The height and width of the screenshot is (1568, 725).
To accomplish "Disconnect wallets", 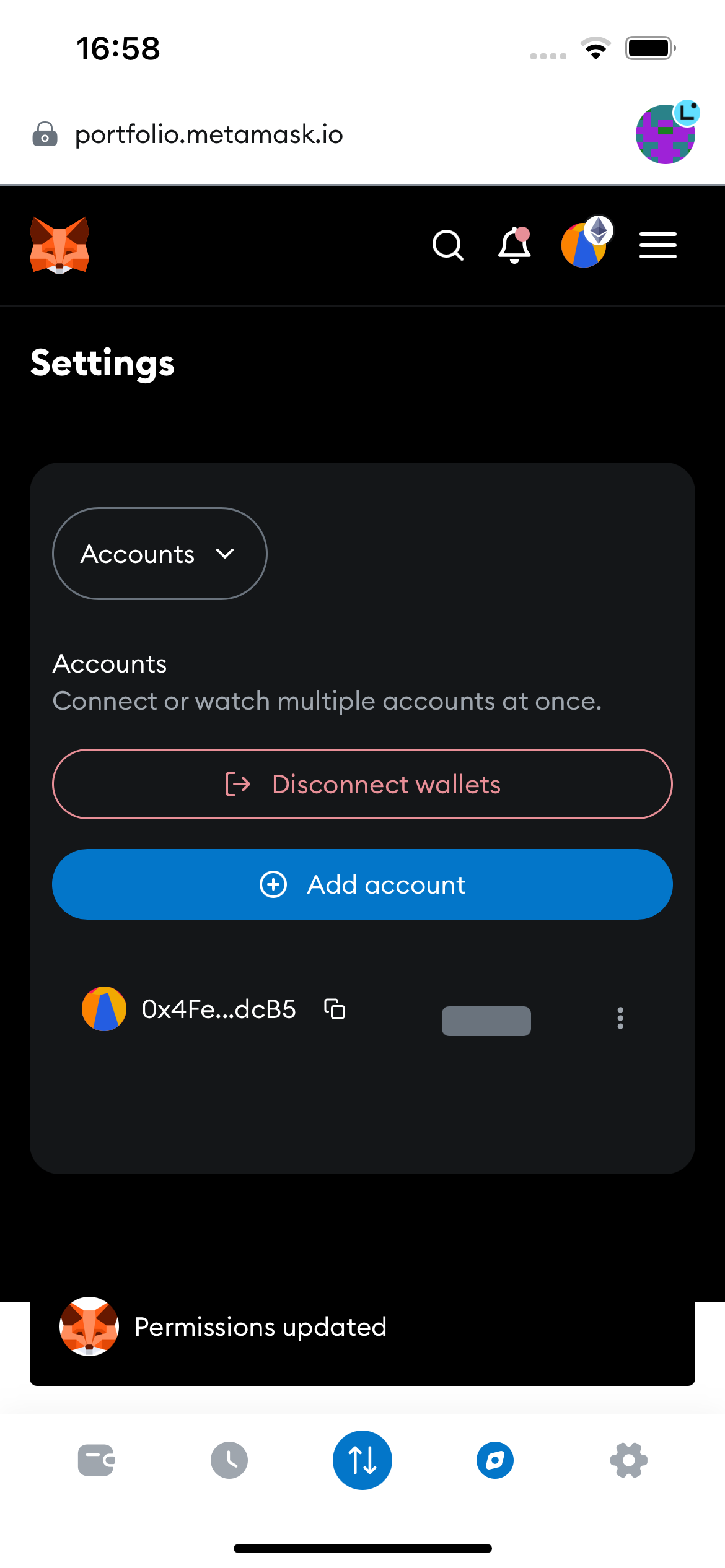I will pos(362,784).
